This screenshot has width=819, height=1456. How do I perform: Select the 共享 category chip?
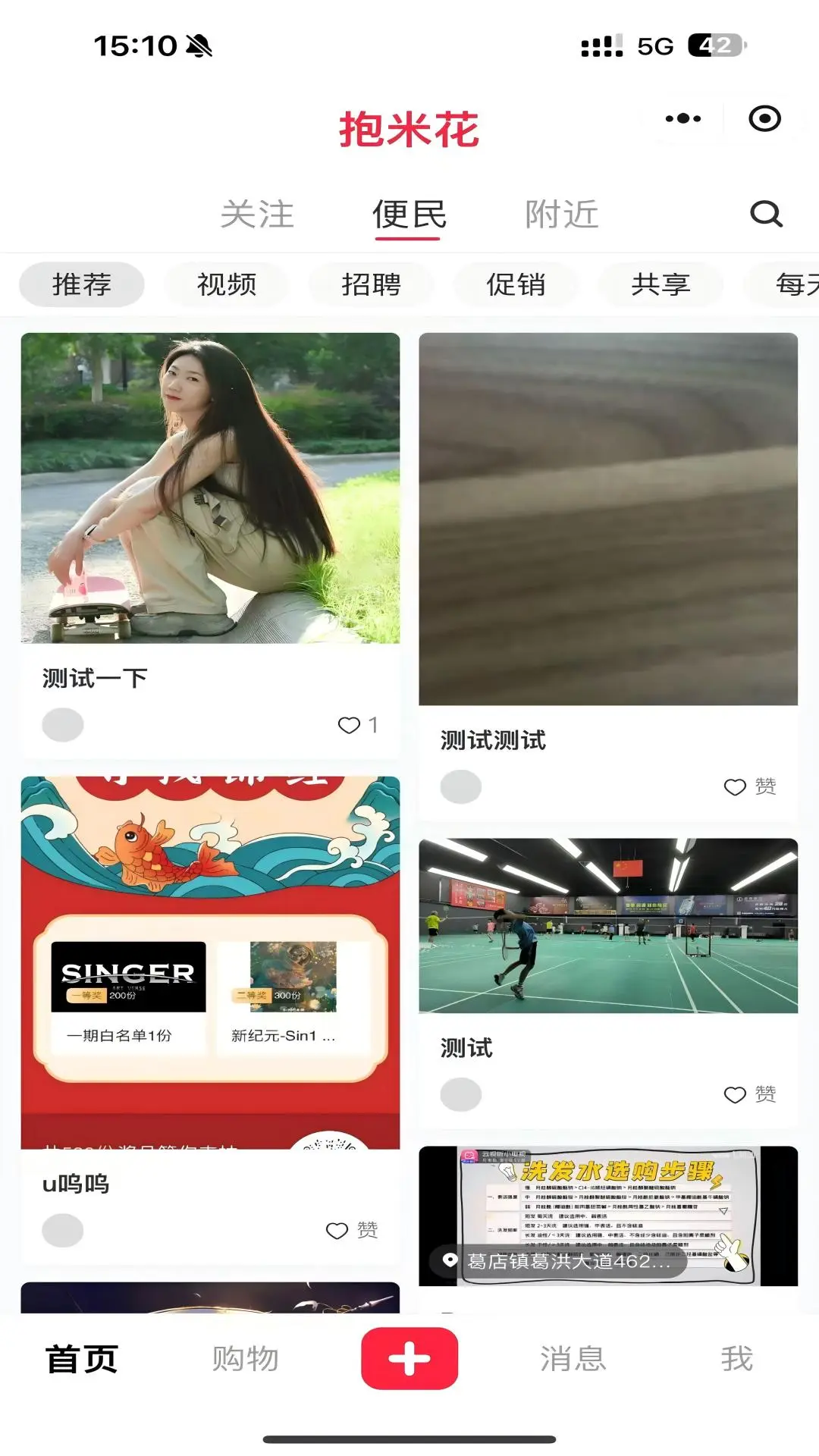[x=661, y=285]
